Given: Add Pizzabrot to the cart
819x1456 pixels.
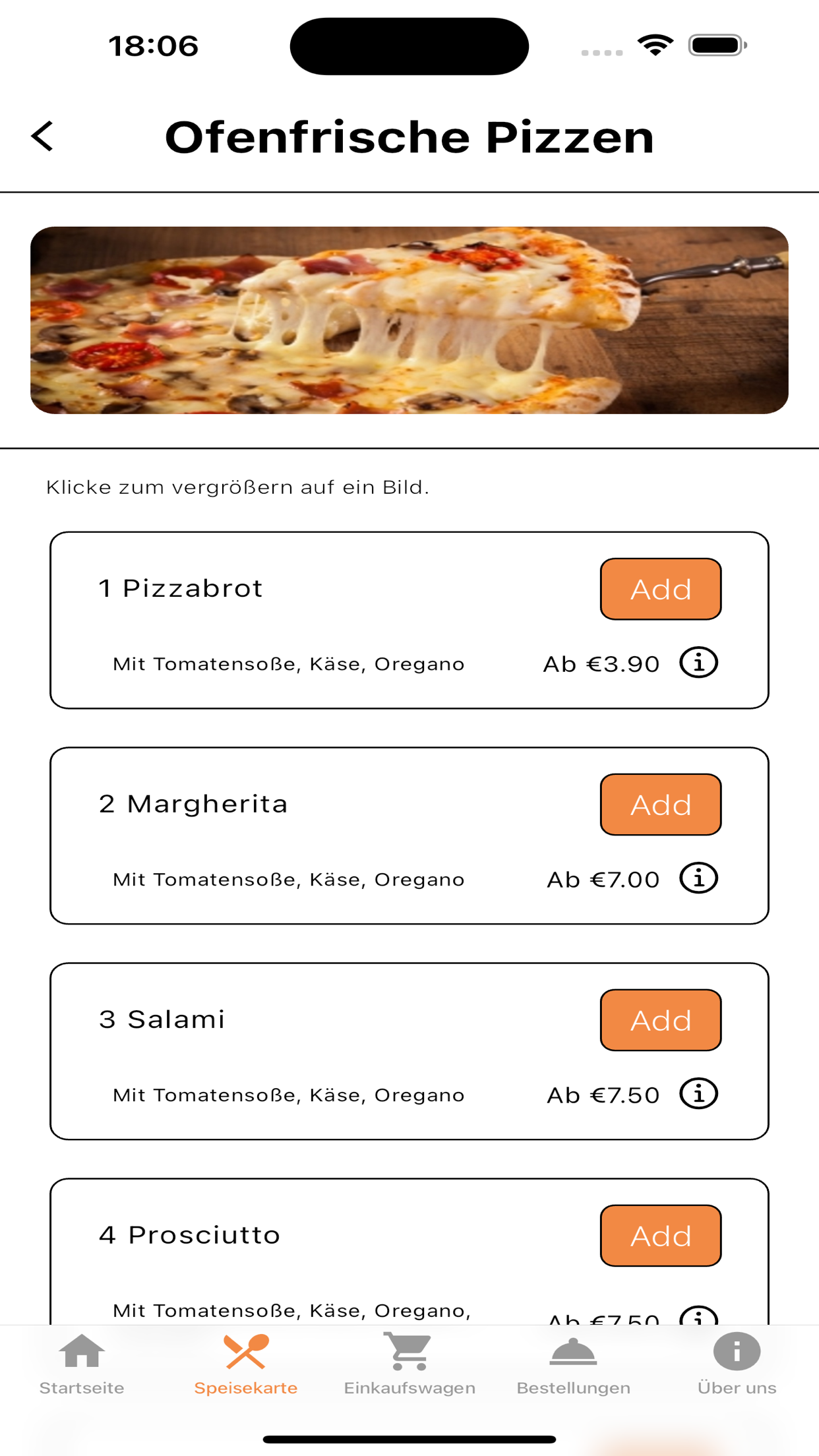Looking at the screenshot, I should tap(661, 589).
